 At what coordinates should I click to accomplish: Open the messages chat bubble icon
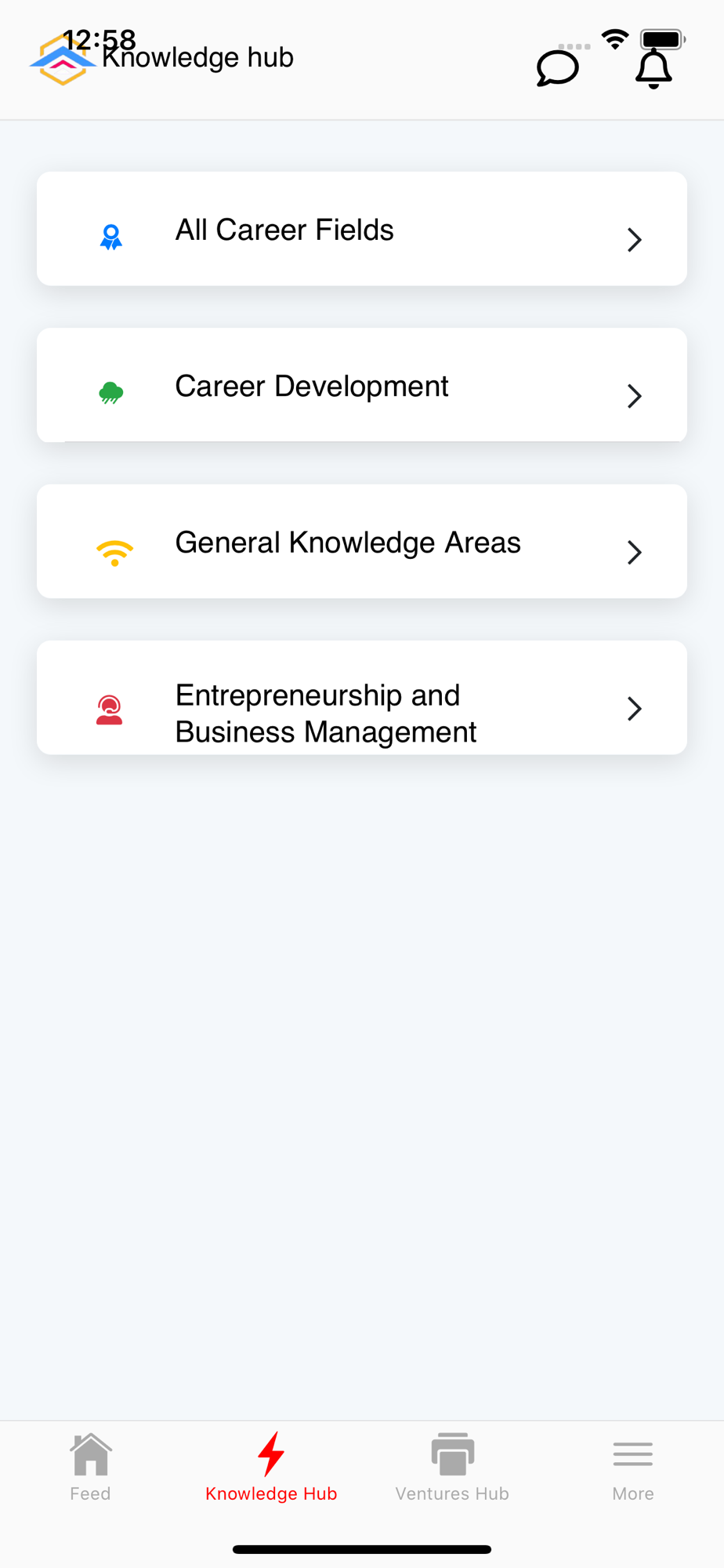click(557, 68)
